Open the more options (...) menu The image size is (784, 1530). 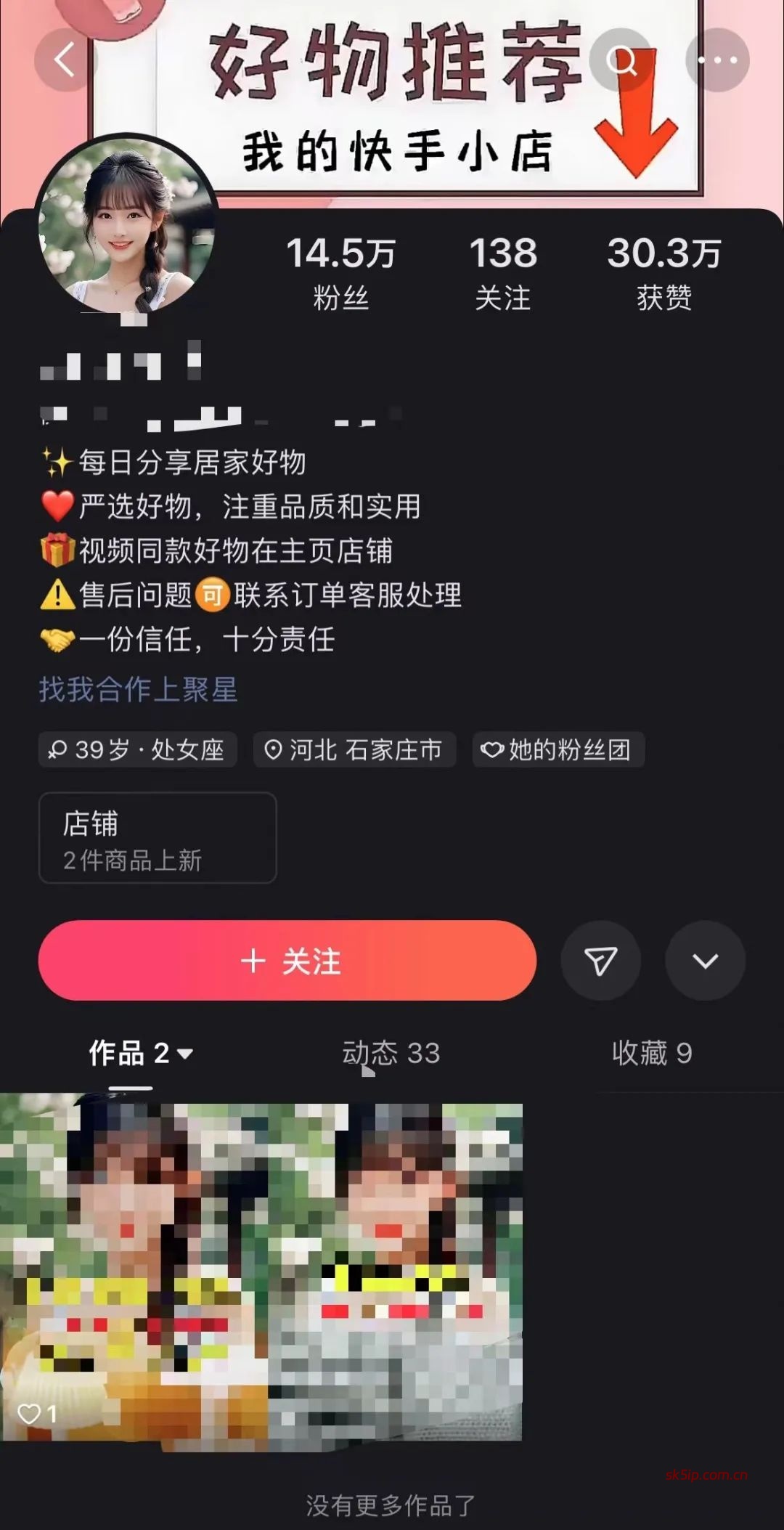point(717,61)
